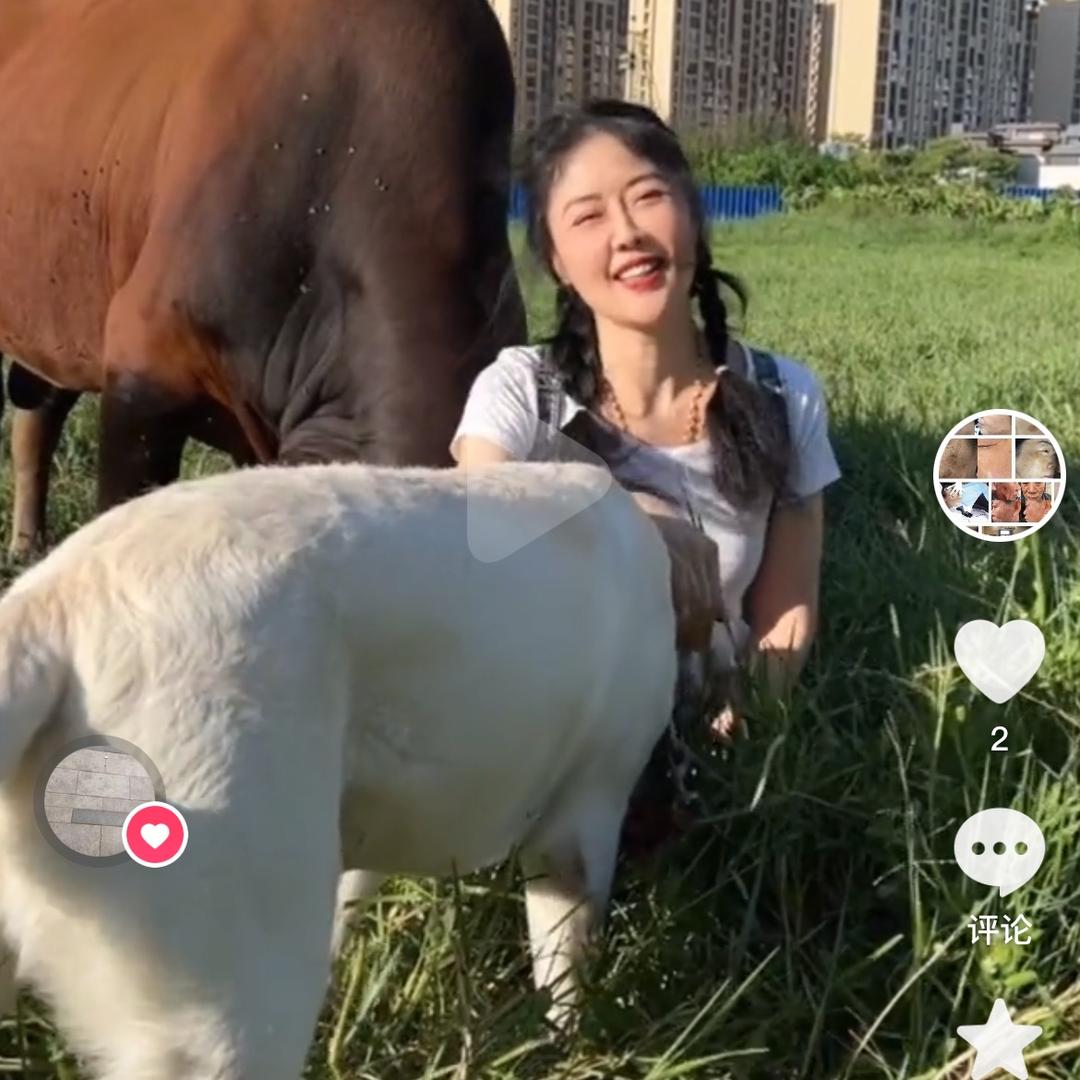
Task: Open the 评论 comments bubble
Action: coord(999,850)
